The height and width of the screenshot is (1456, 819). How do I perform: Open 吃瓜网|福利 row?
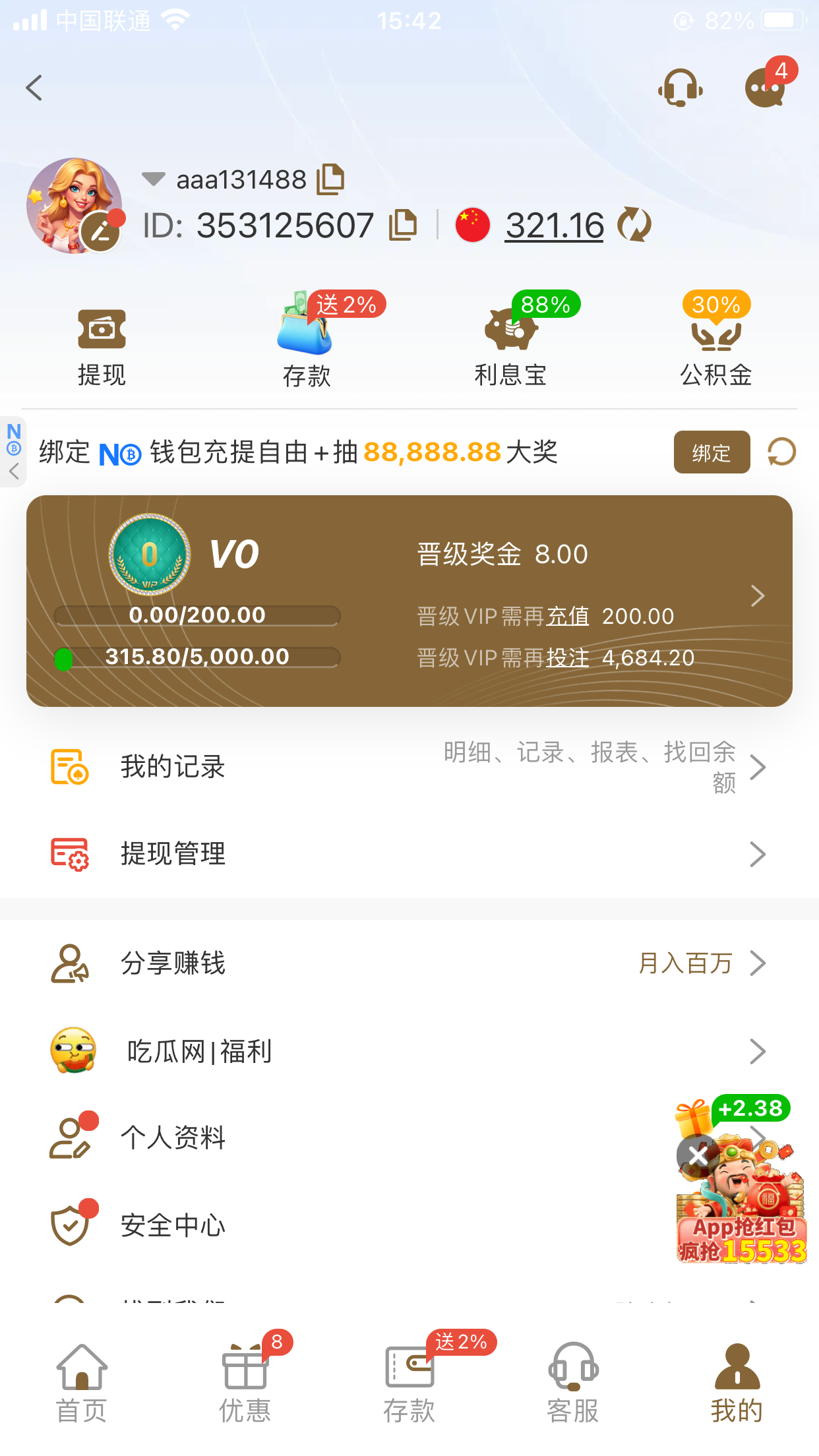pyautogui.click(x=409, y=1051)
